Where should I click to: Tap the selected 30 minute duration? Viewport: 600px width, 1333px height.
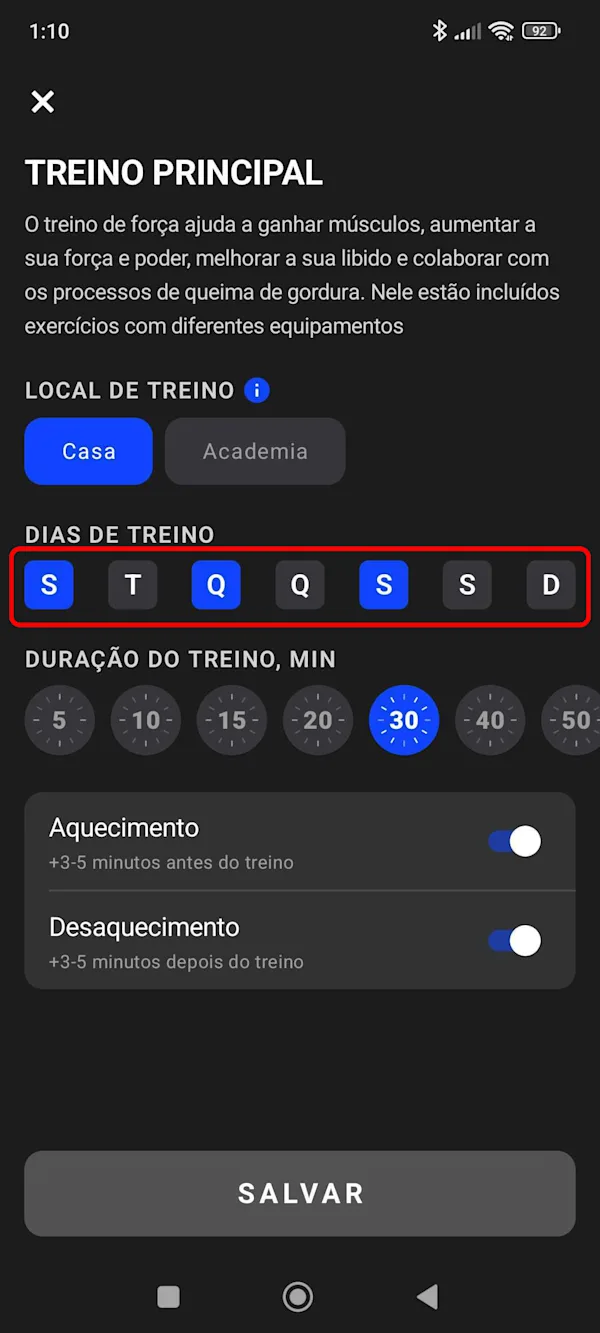[x=404, y=720]
